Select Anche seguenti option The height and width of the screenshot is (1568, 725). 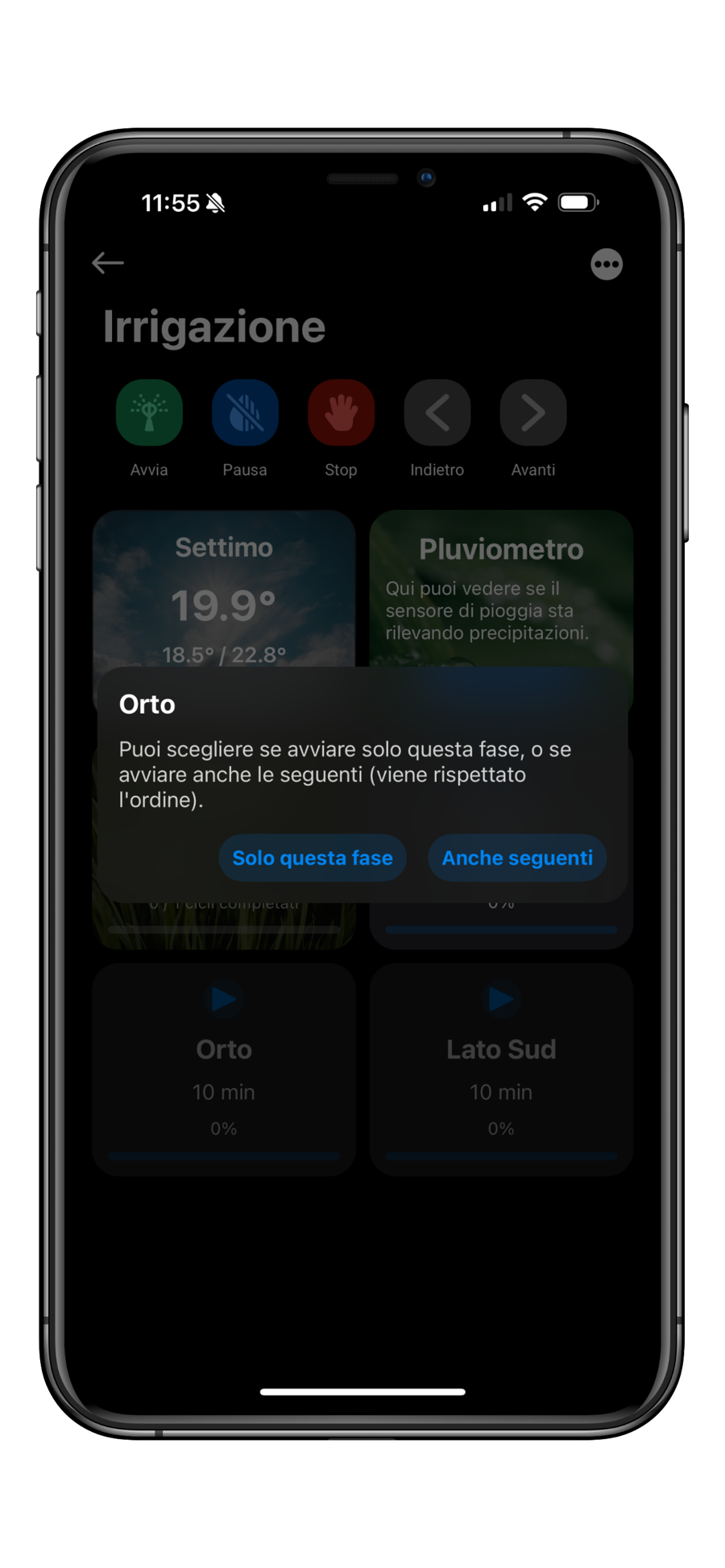(517, 858)
